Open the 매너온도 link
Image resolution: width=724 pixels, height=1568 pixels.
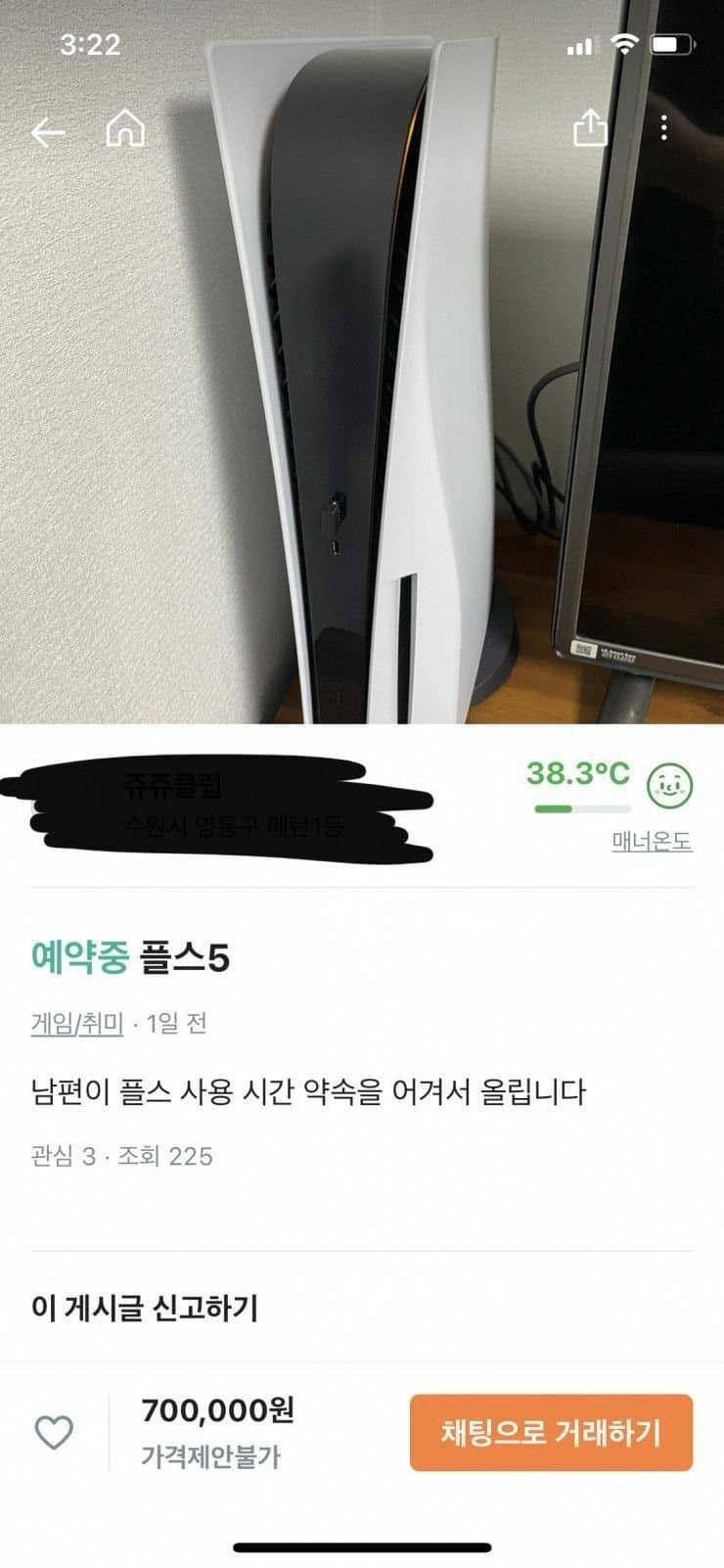coord(652,841)
